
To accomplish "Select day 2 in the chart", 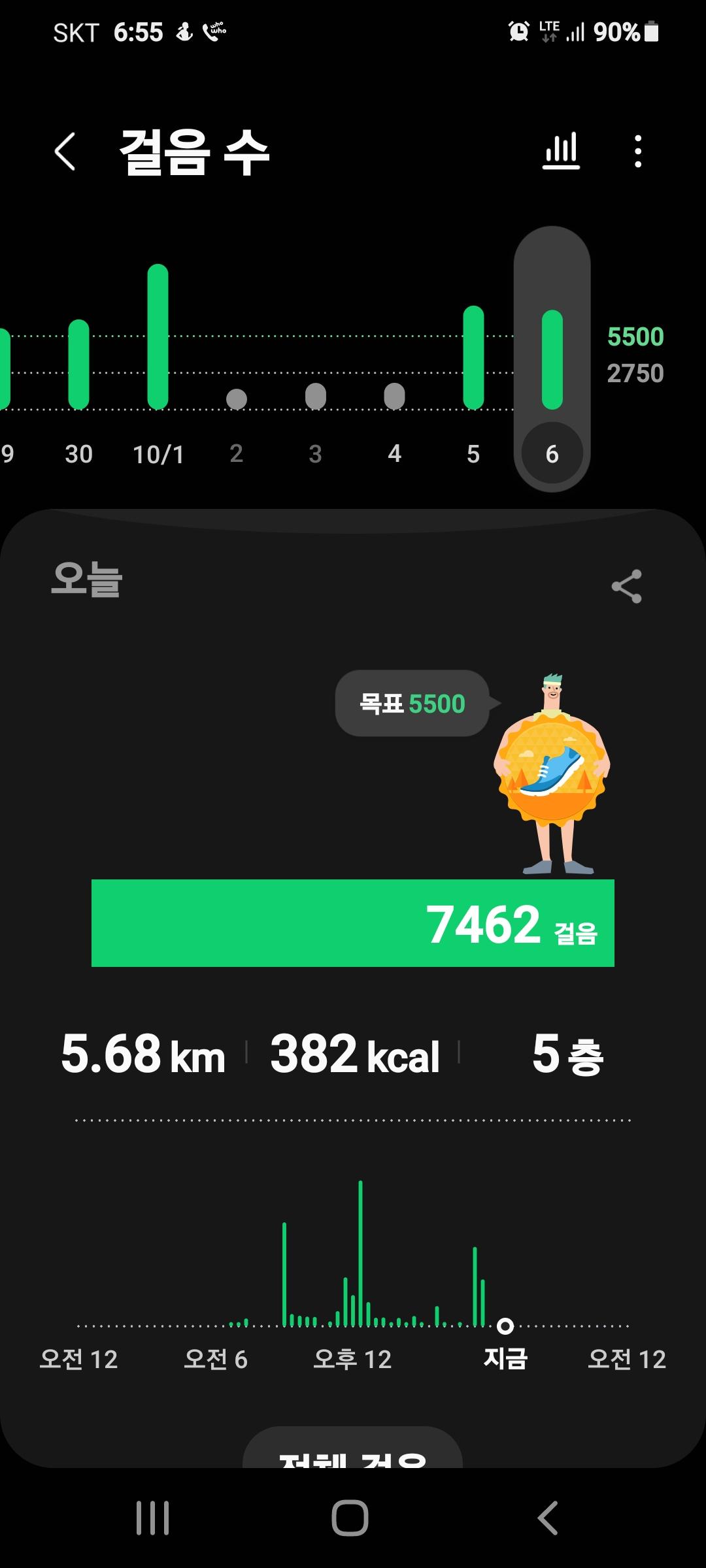I will pos(237,418).
